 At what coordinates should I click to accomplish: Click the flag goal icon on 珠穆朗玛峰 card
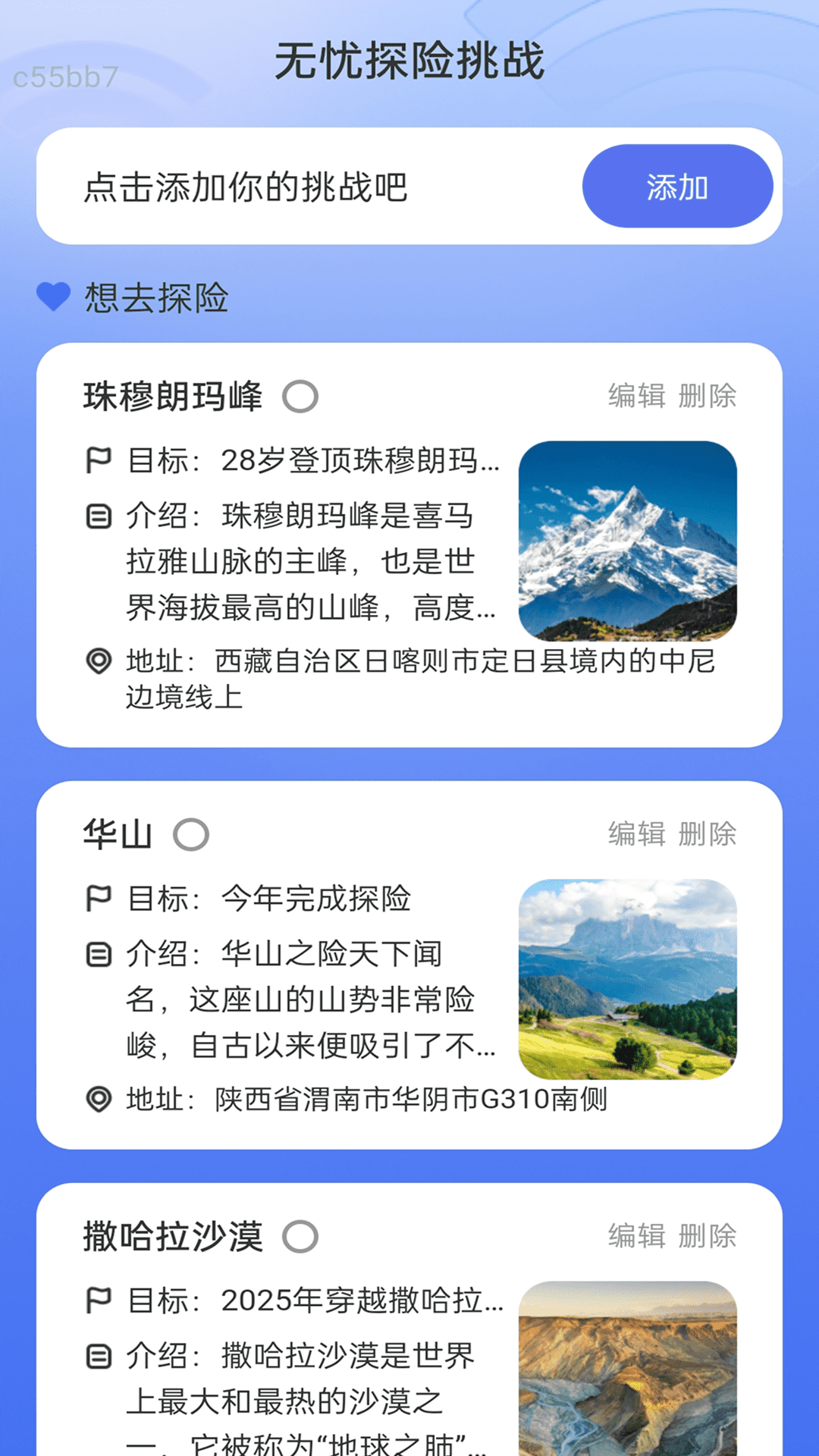pyautogui.click(x=99, y=457)
